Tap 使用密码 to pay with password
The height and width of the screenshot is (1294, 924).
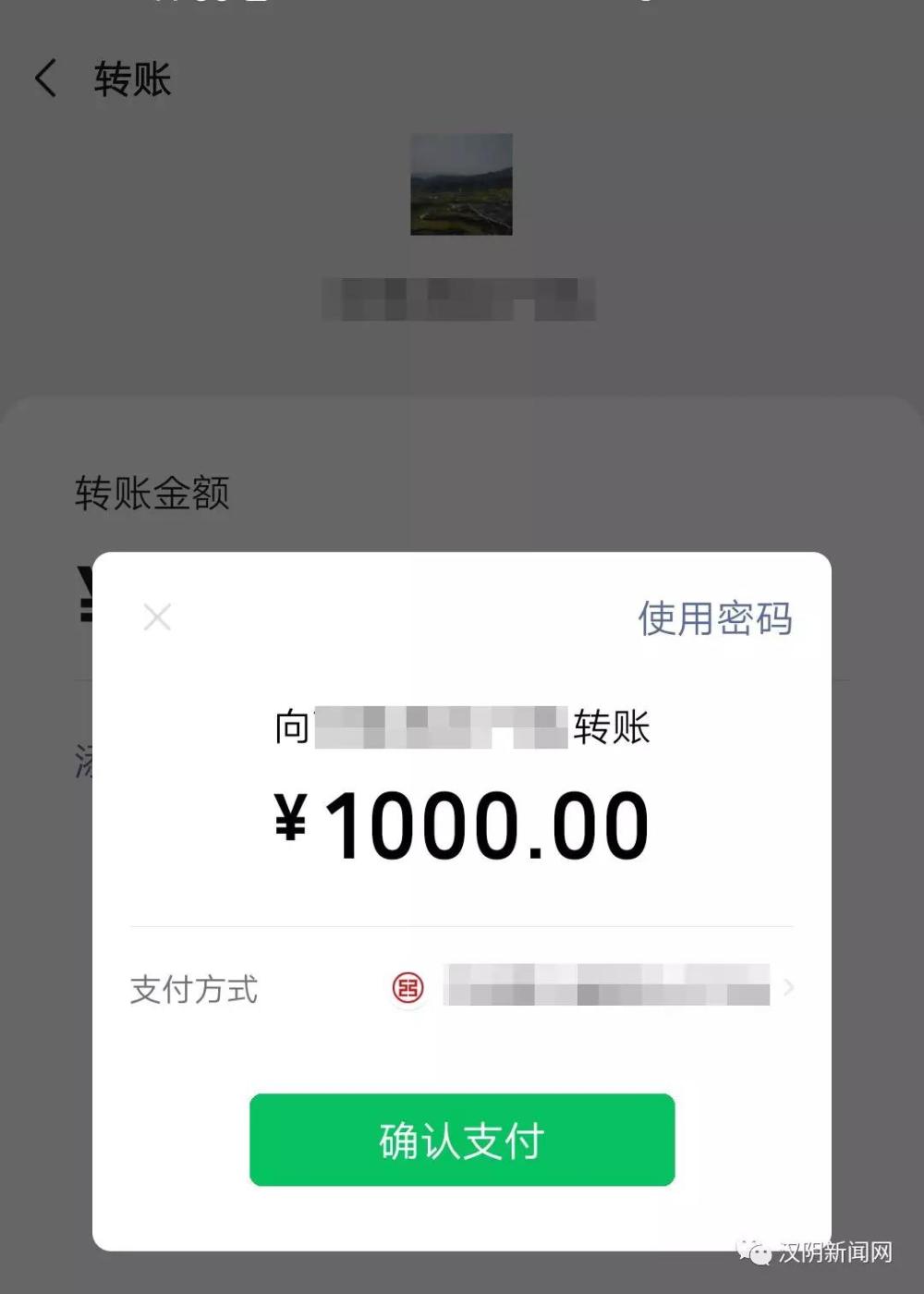(x=714, y=618)
